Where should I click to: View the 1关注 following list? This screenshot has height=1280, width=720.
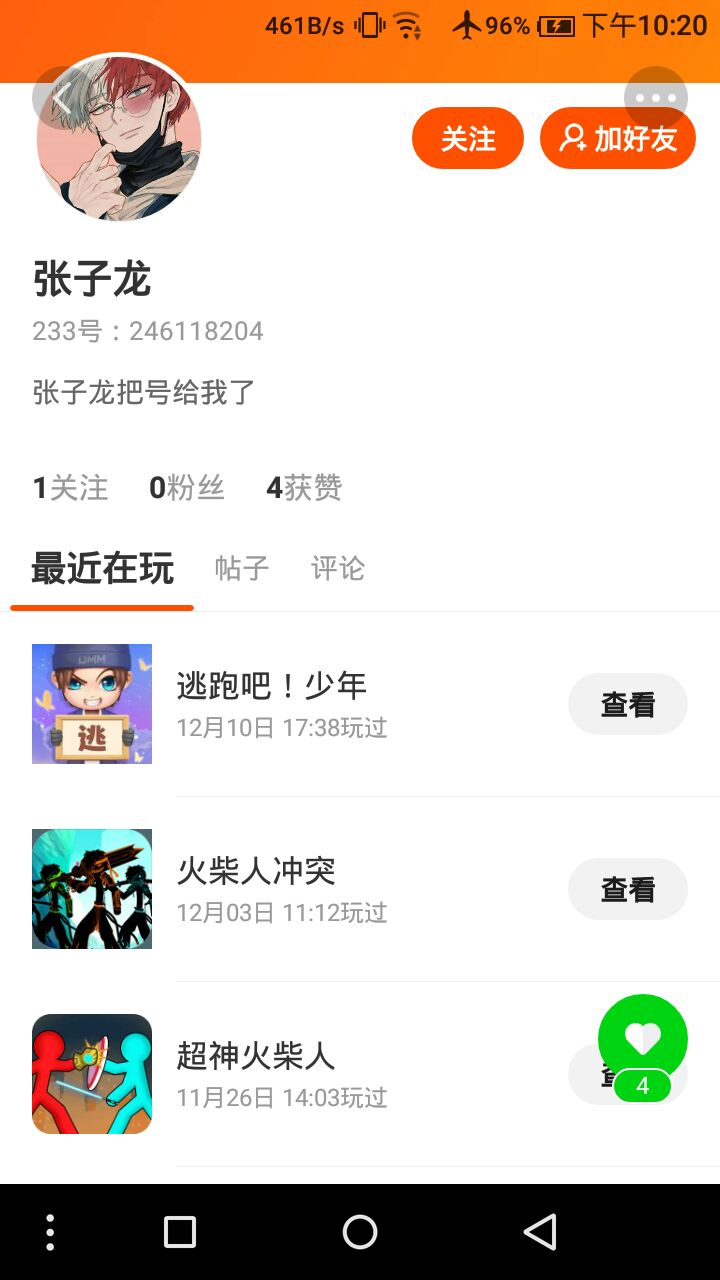tap(70, 488)
